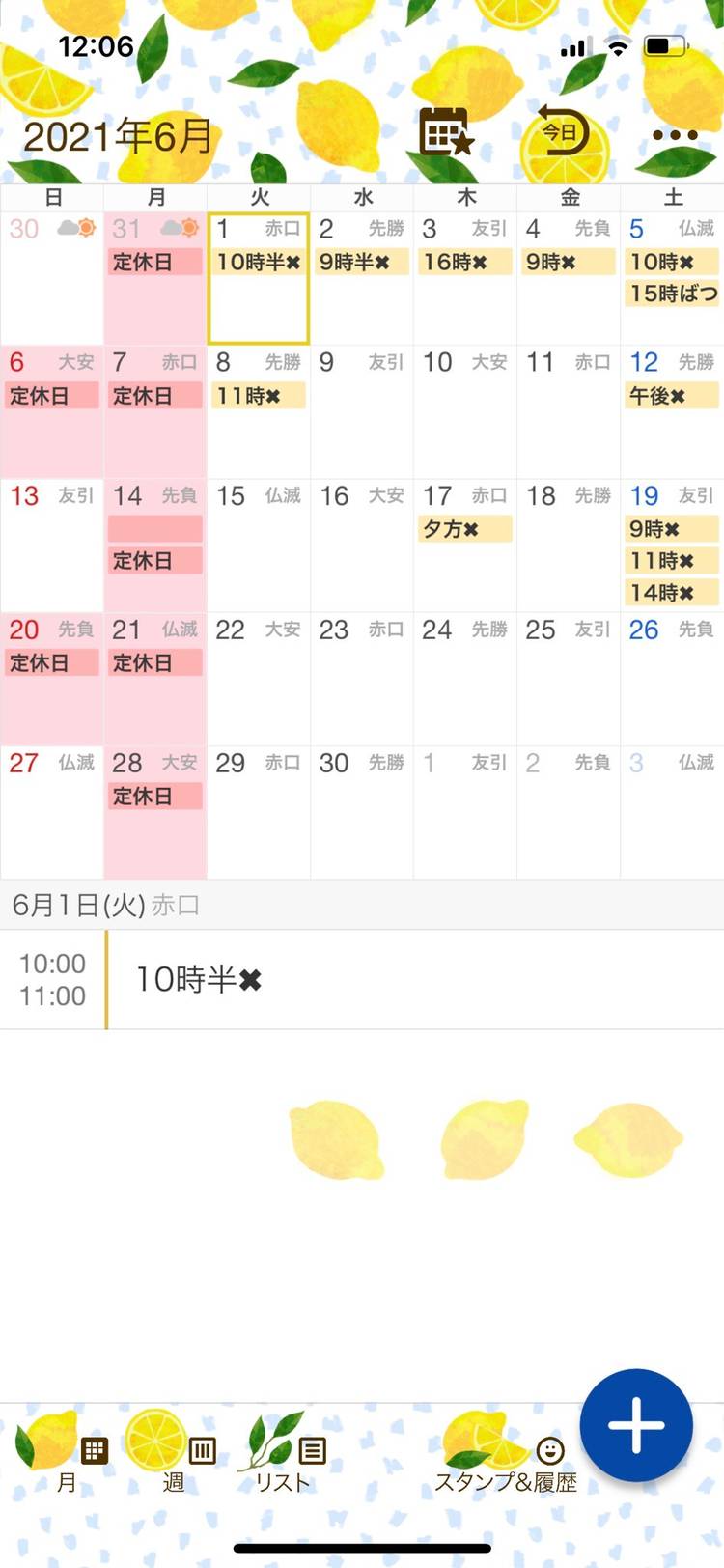Select June 8 with 11時 event

(259, 411)
